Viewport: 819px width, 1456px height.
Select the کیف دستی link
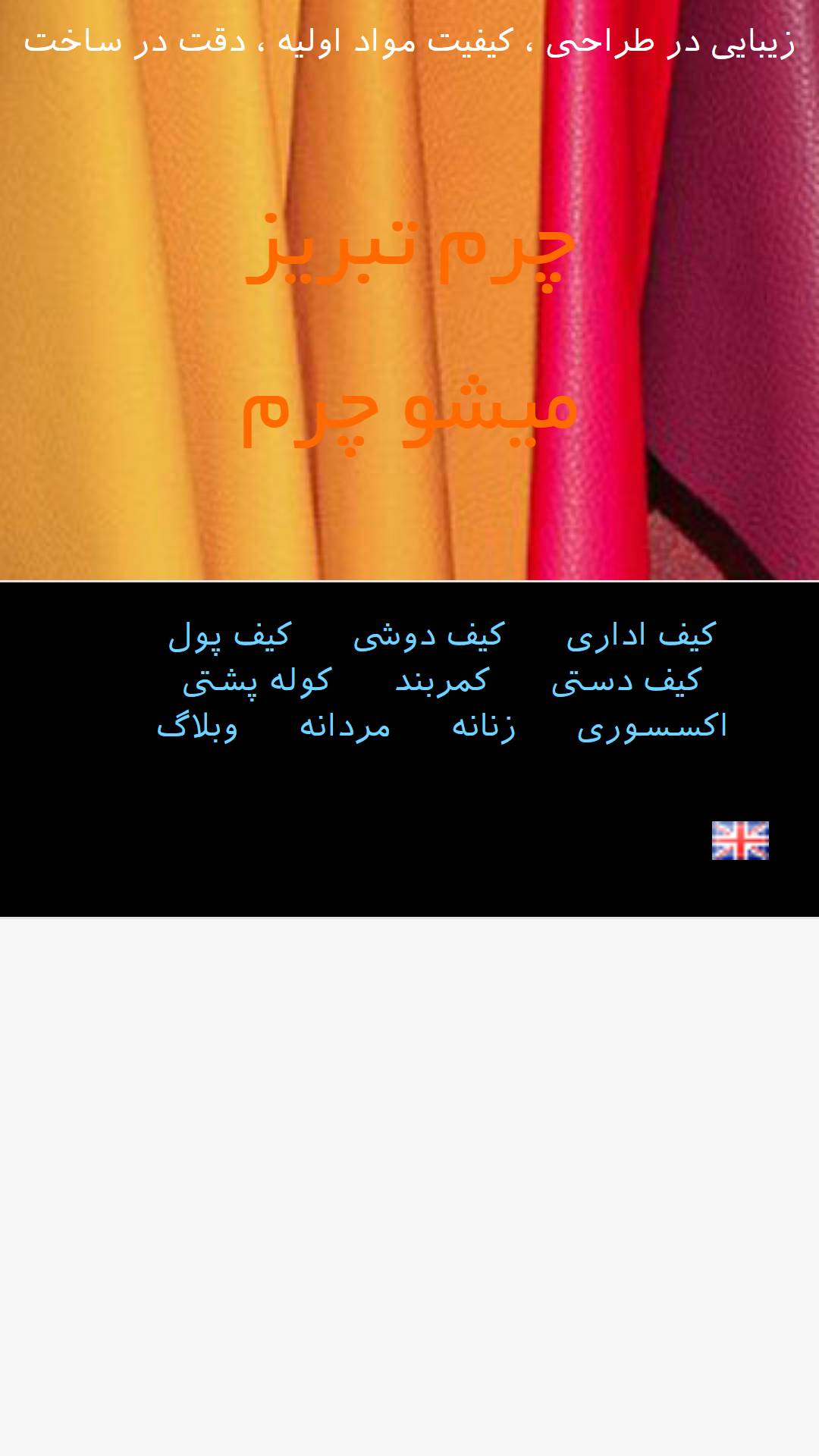click(626, 680)
